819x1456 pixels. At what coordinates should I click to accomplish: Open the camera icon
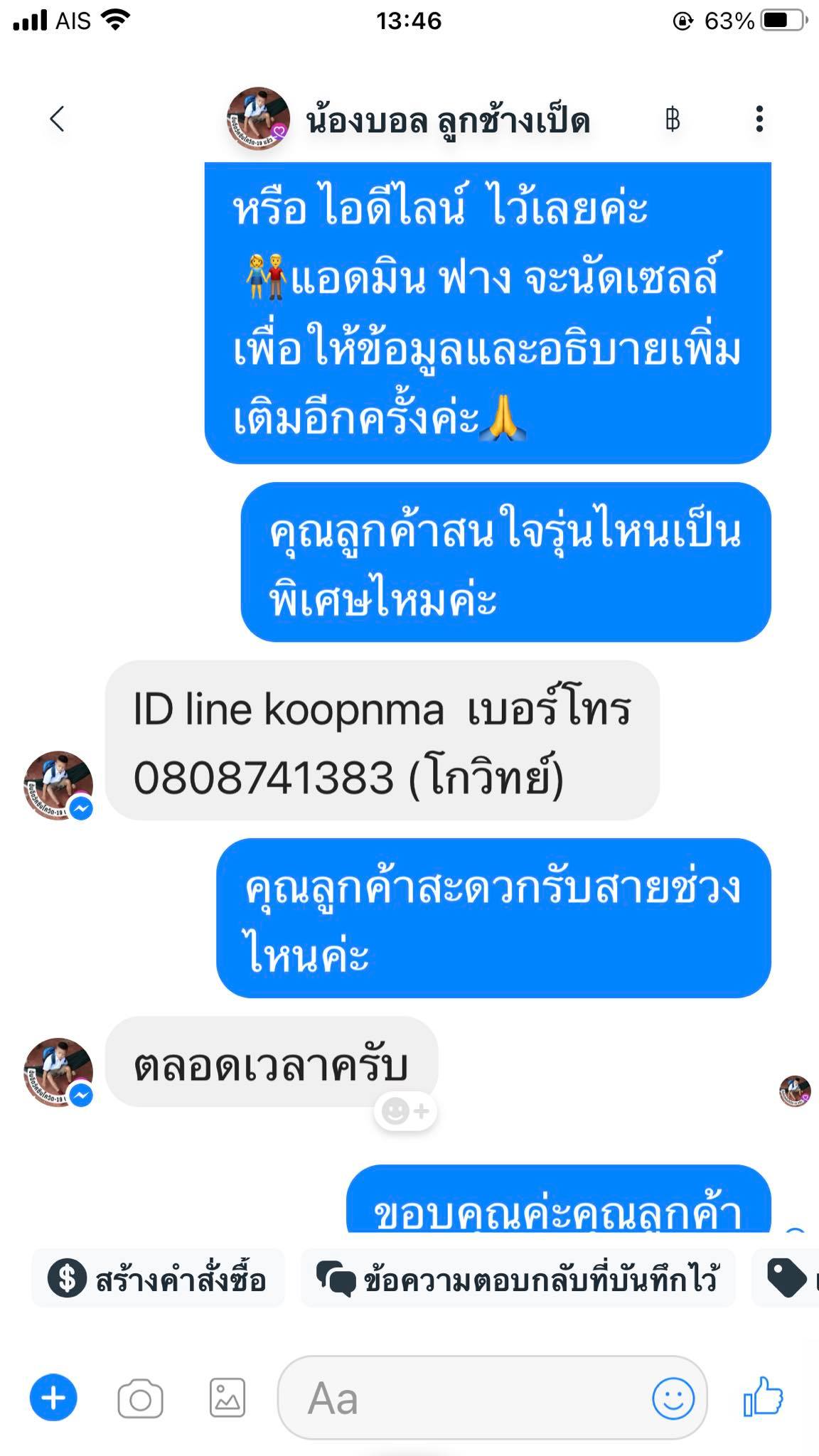point(140,1399)
